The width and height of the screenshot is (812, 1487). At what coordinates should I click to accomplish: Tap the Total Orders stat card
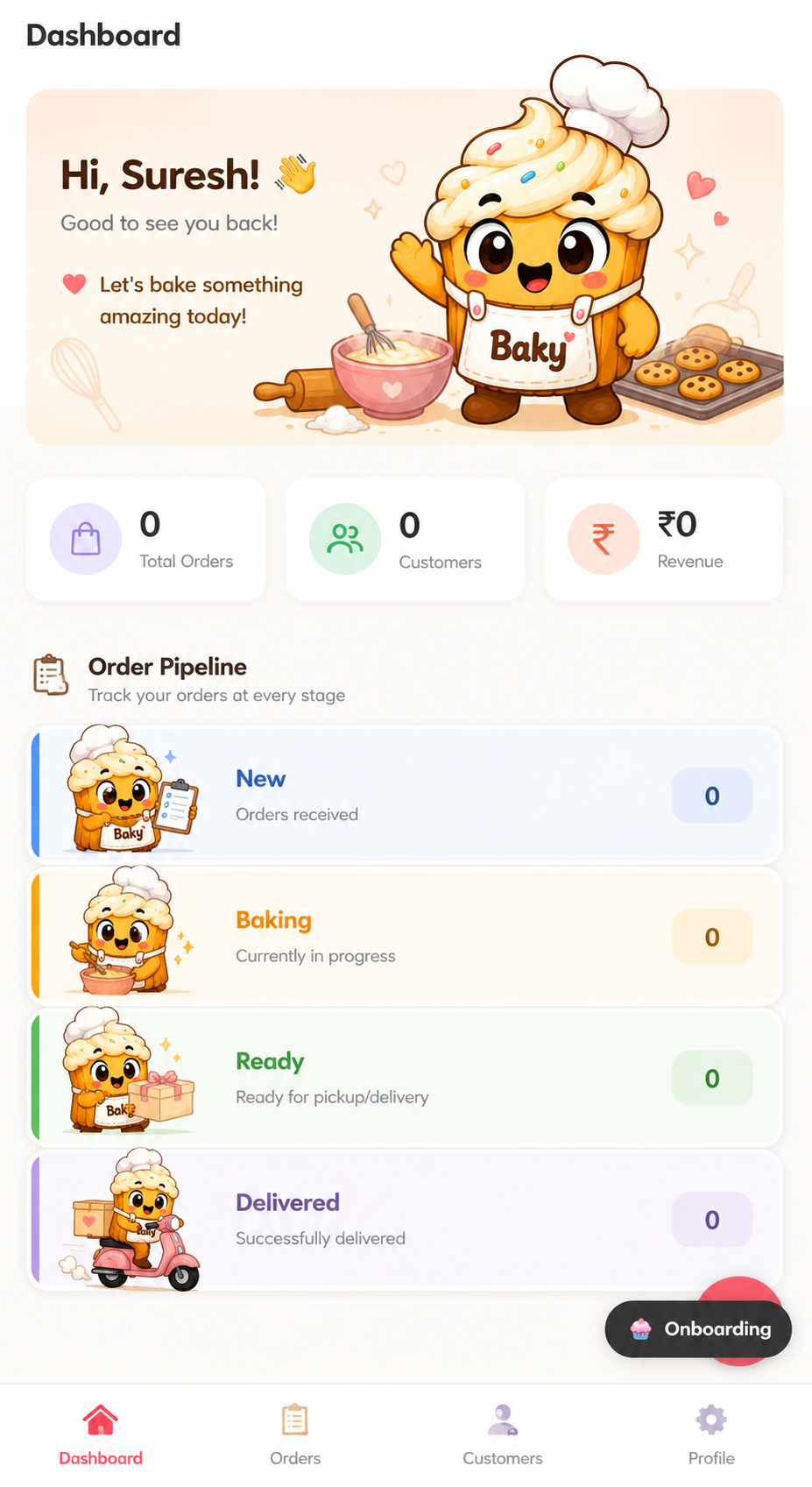[x=145, y=539]
